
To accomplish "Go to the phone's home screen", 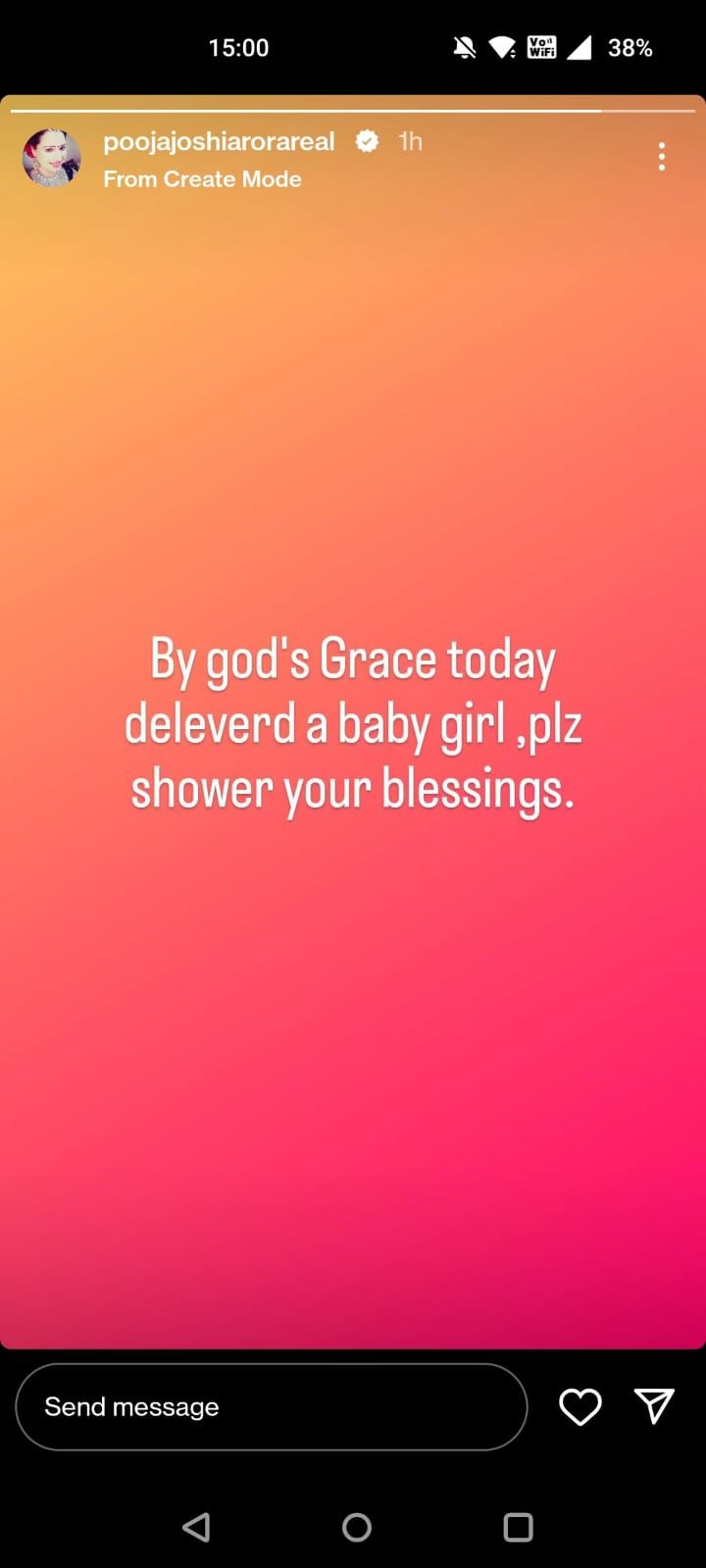I will click(357, 1527).
